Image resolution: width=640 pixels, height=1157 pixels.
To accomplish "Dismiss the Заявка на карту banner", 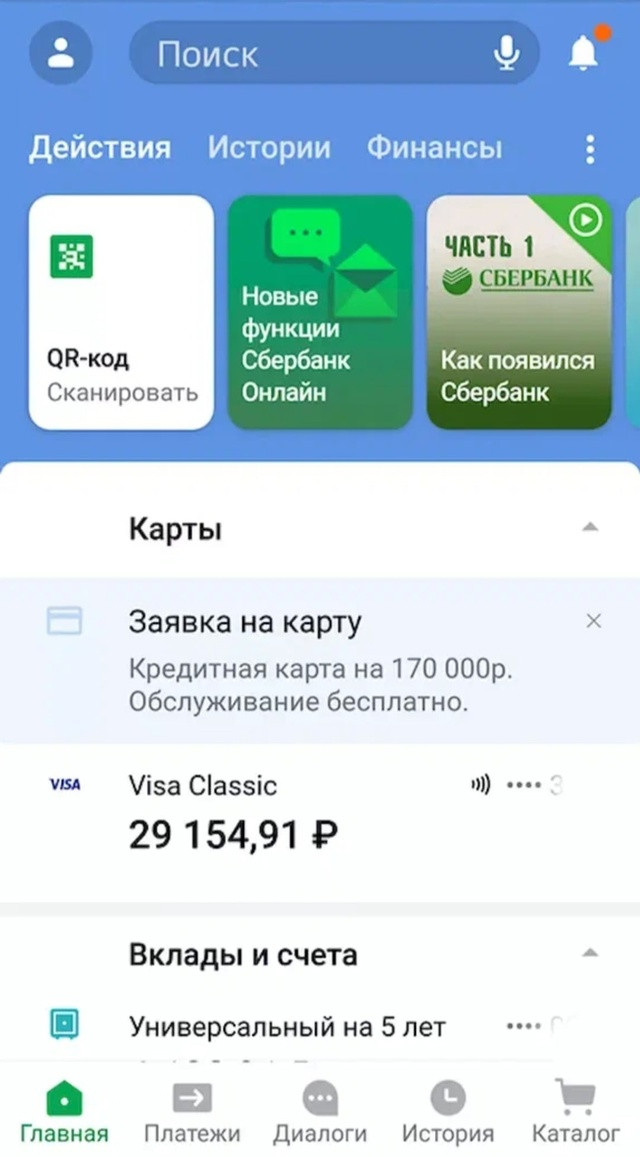I will [x=593, y=621].
